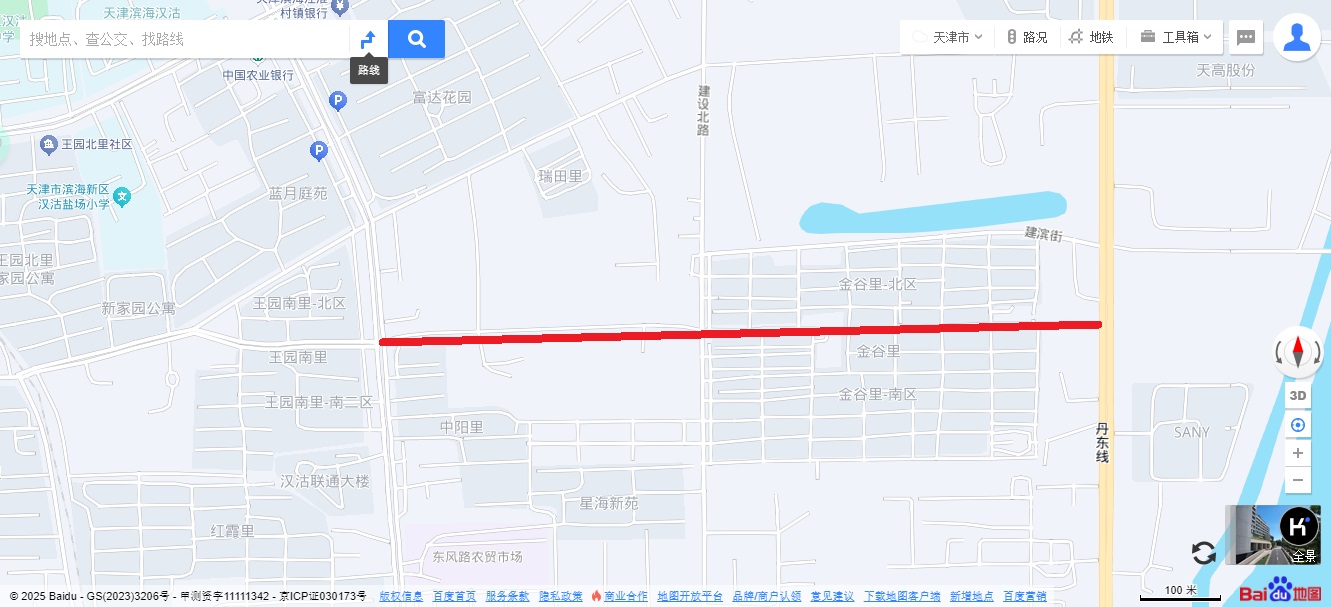Tap the search box for places and routes
Viewport: 1331px width, 607px height.
click(185, 39)
